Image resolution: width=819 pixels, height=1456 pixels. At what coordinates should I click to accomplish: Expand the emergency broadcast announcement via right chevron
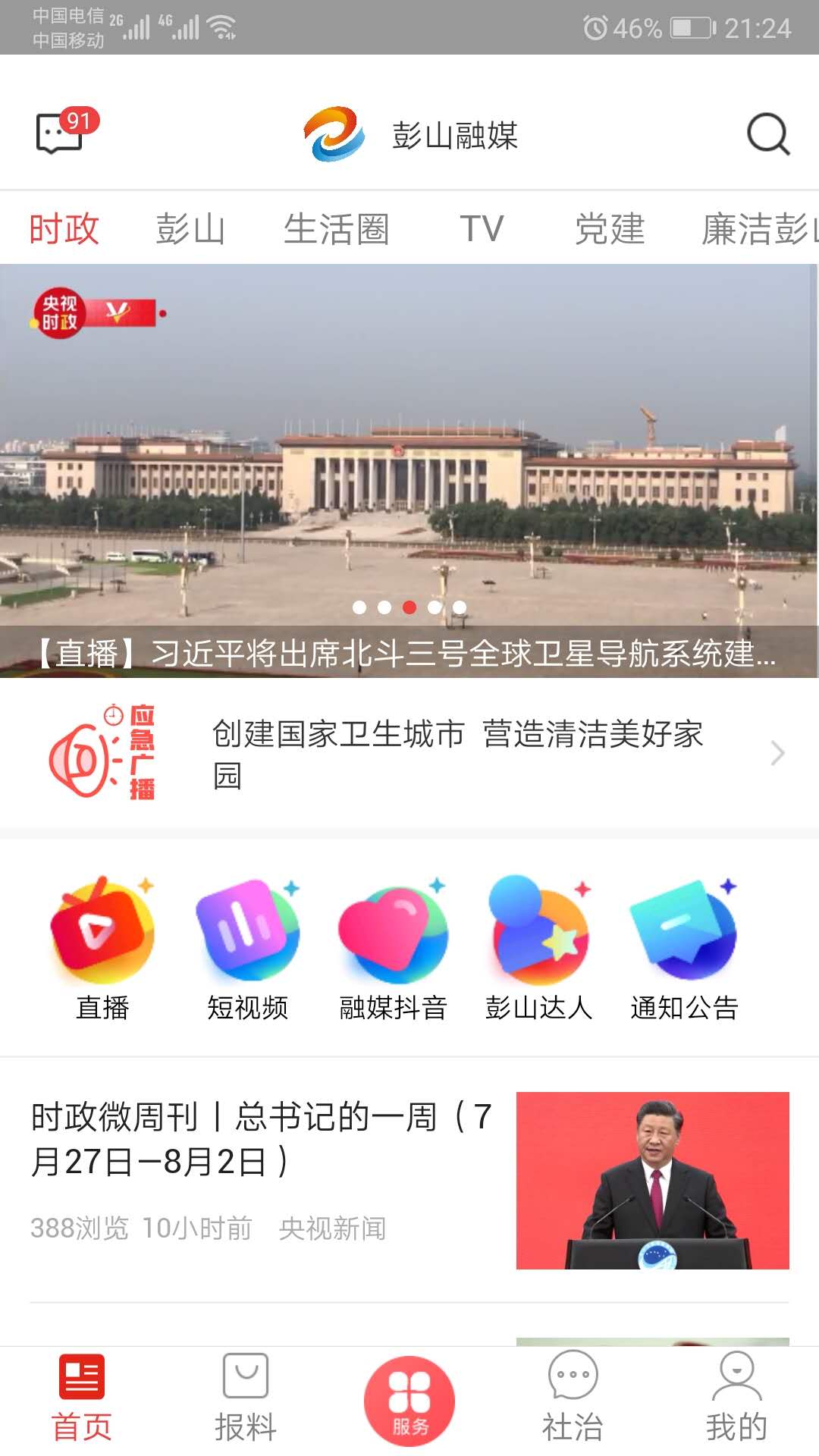click(777, 755)
